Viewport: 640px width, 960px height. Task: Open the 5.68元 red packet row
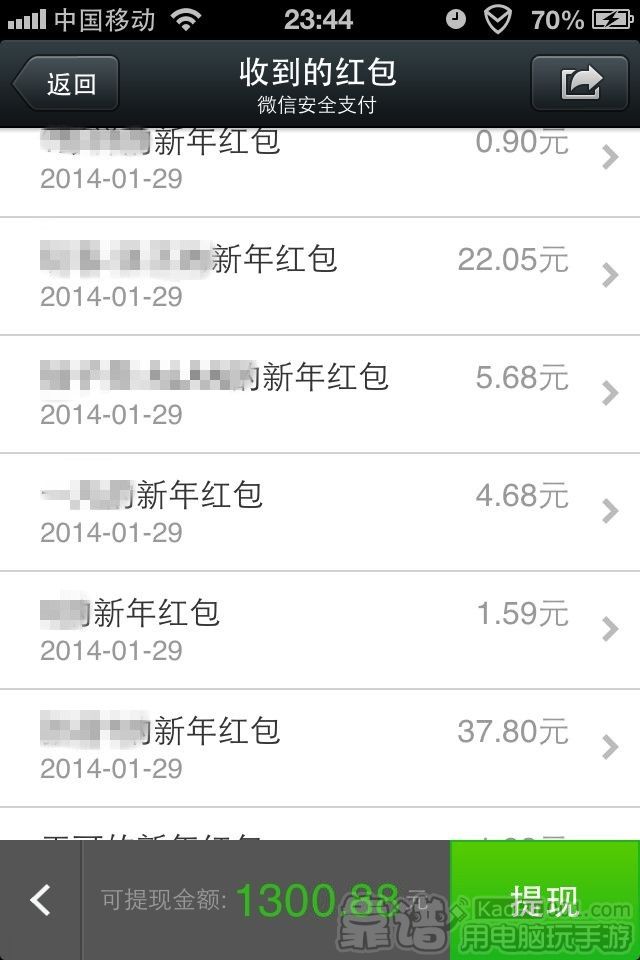[x=320, y=393]
